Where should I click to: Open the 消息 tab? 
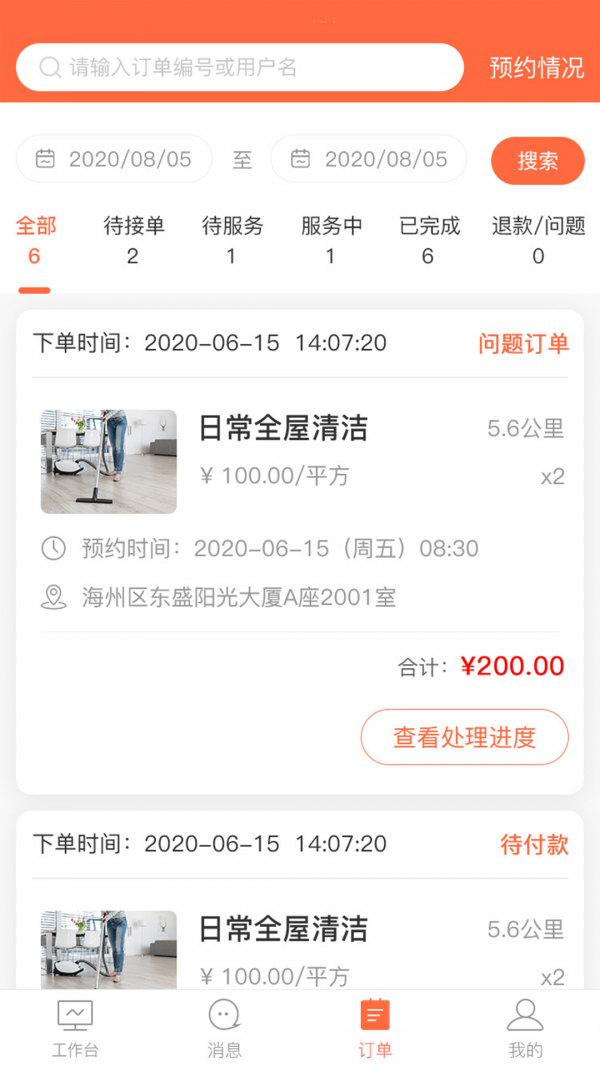click(224, 1028)
